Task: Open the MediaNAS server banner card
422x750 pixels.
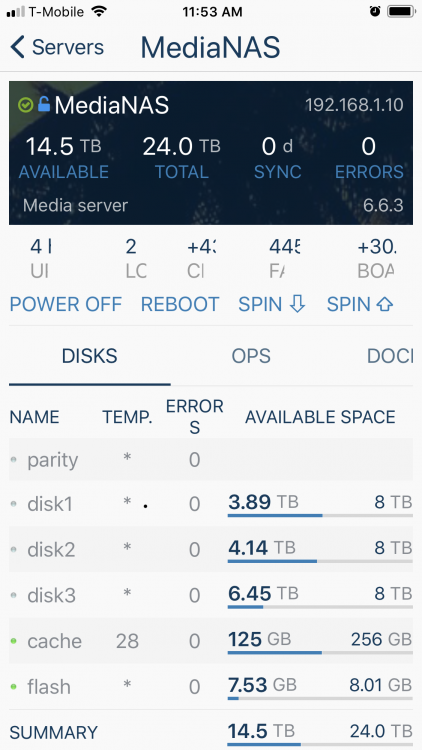Action: (x=211, y=153)
